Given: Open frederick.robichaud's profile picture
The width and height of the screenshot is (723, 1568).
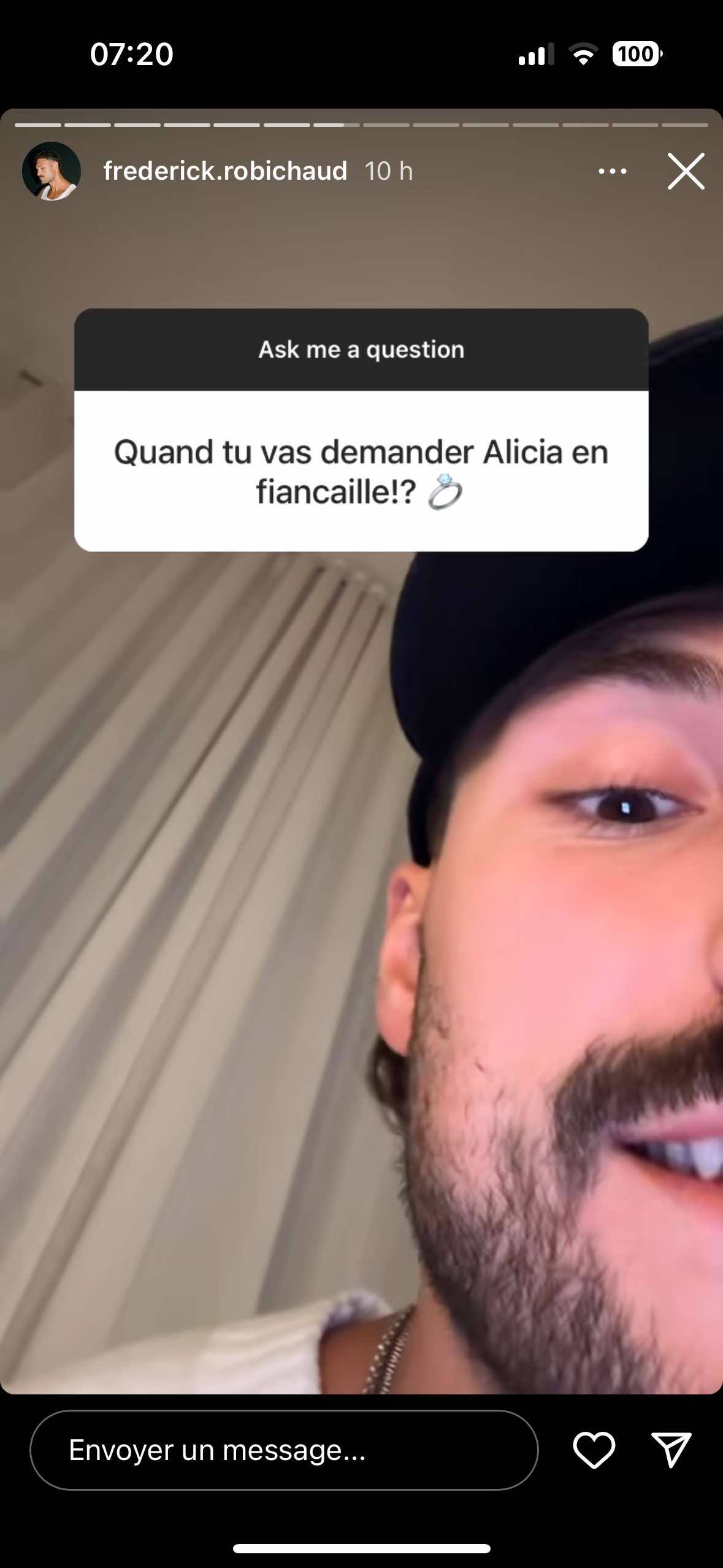Looking at the screenshot, I should pyautogui.click(x=52, y=171).
